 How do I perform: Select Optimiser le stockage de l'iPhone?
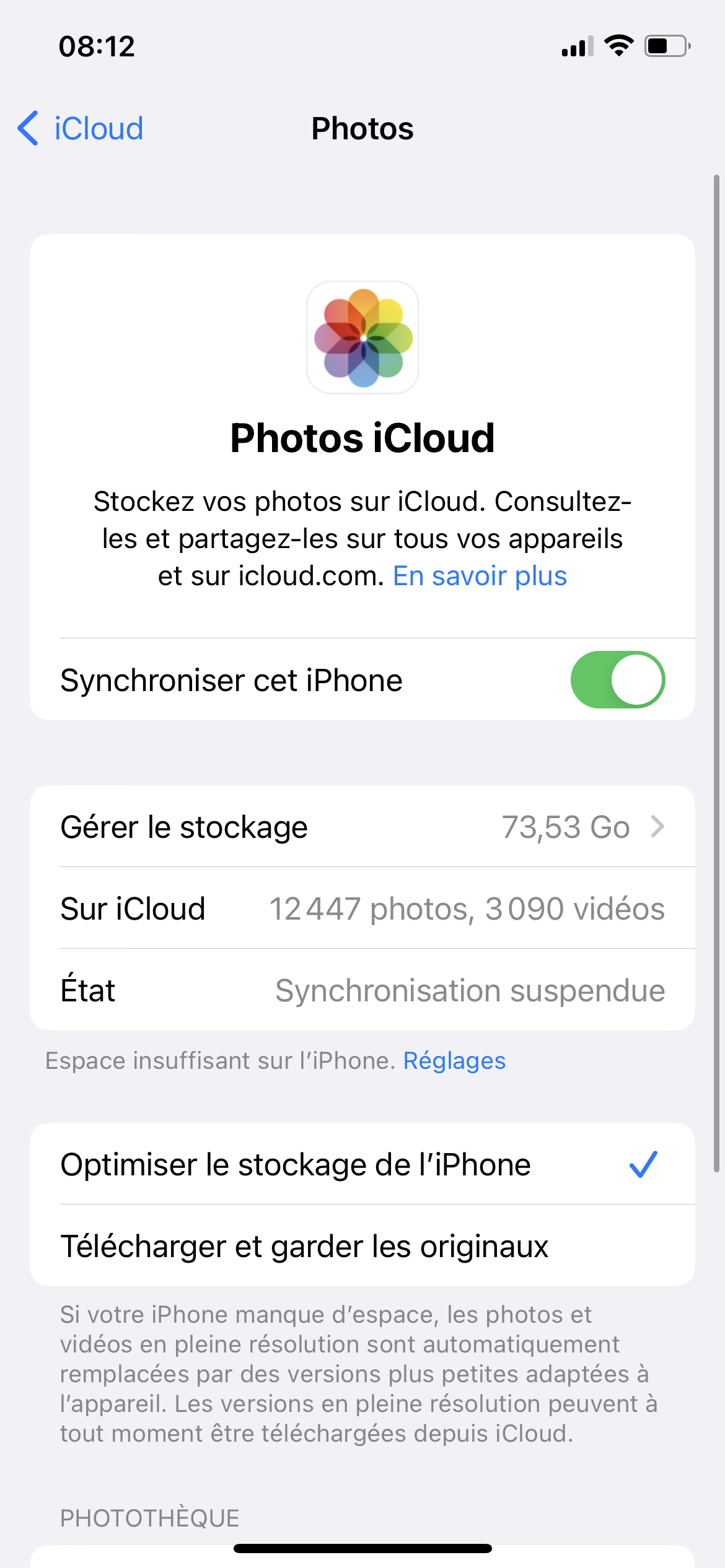coord(362,1164)
